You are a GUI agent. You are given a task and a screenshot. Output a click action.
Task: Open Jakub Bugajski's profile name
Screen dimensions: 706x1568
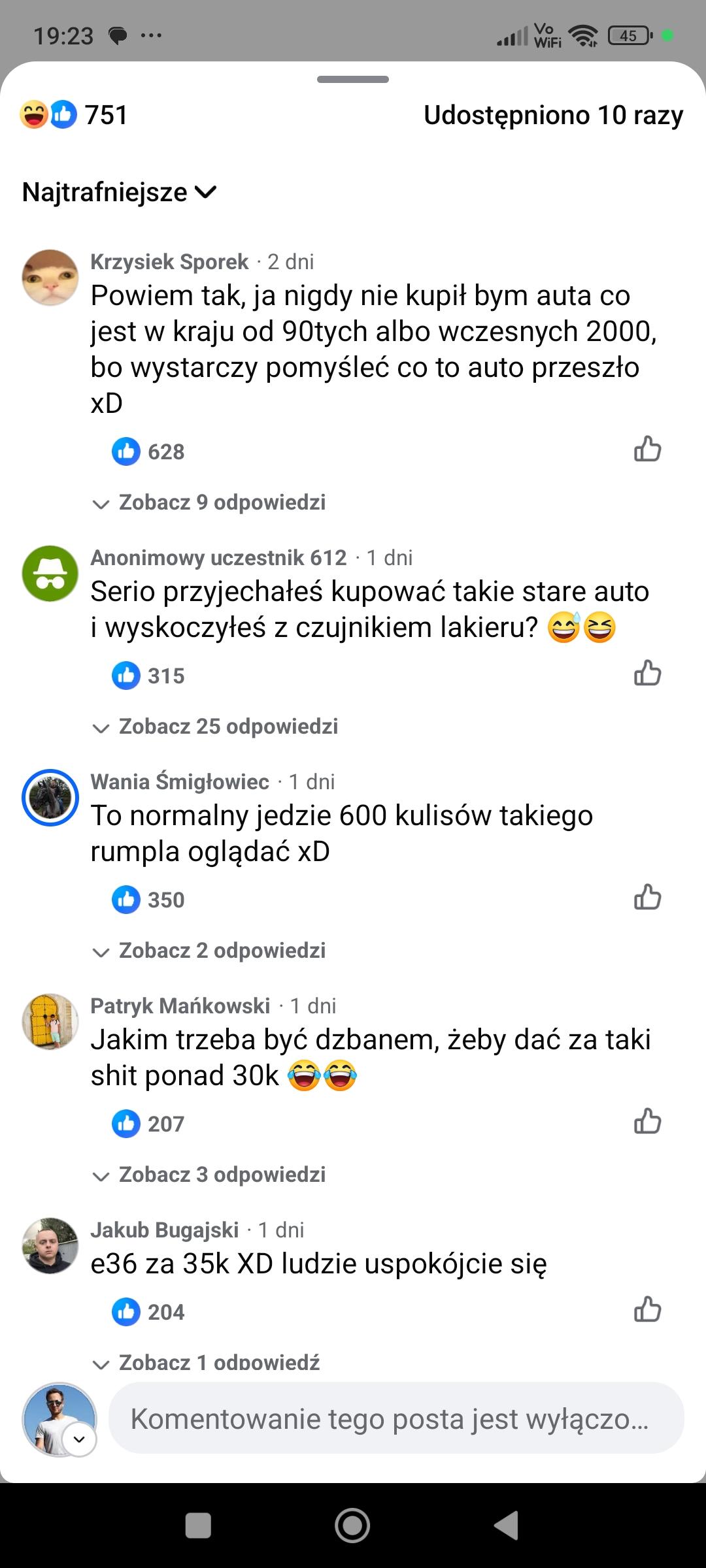pos(164,1230)
